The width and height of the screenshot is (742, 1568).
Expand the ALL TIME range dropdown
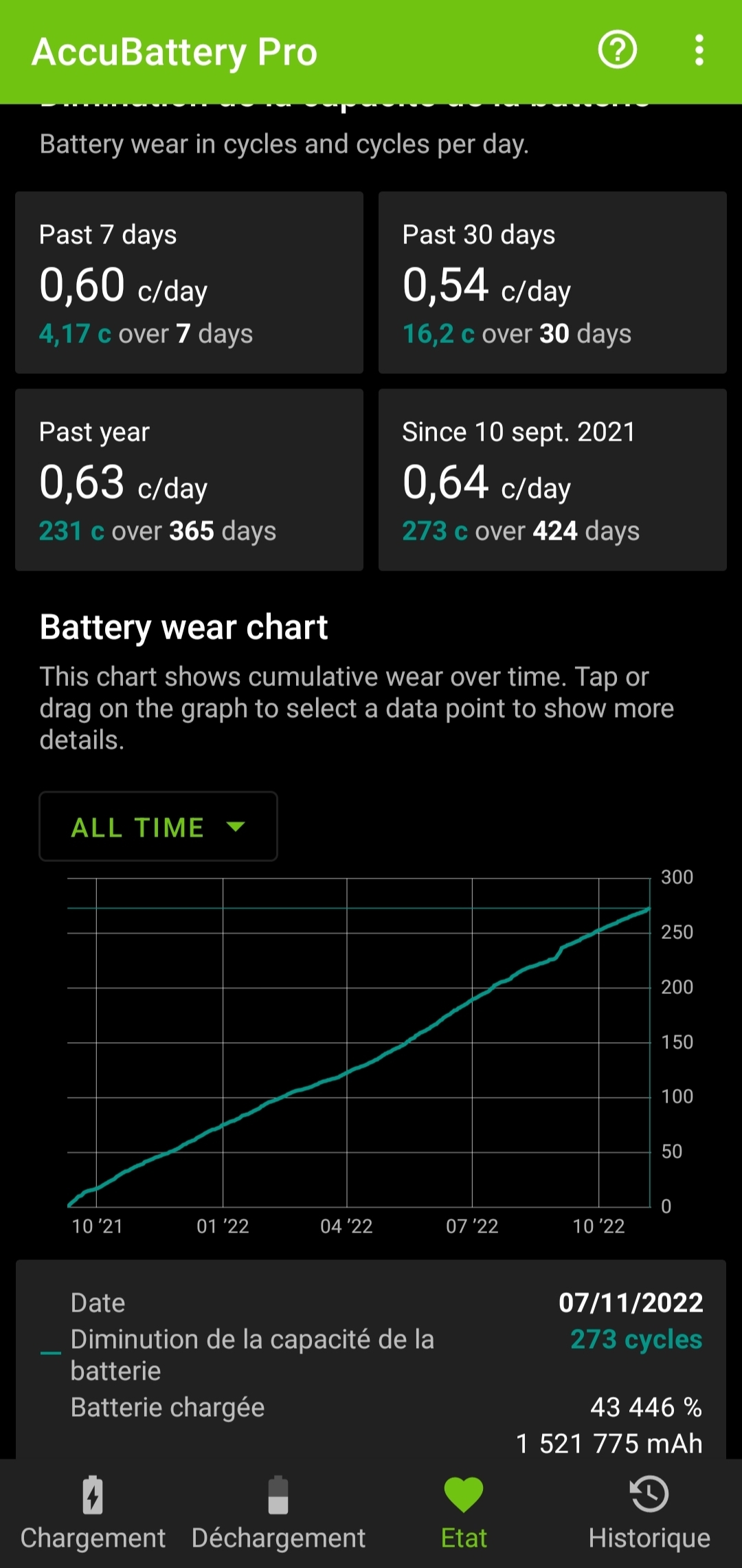(x=159, y=826)
